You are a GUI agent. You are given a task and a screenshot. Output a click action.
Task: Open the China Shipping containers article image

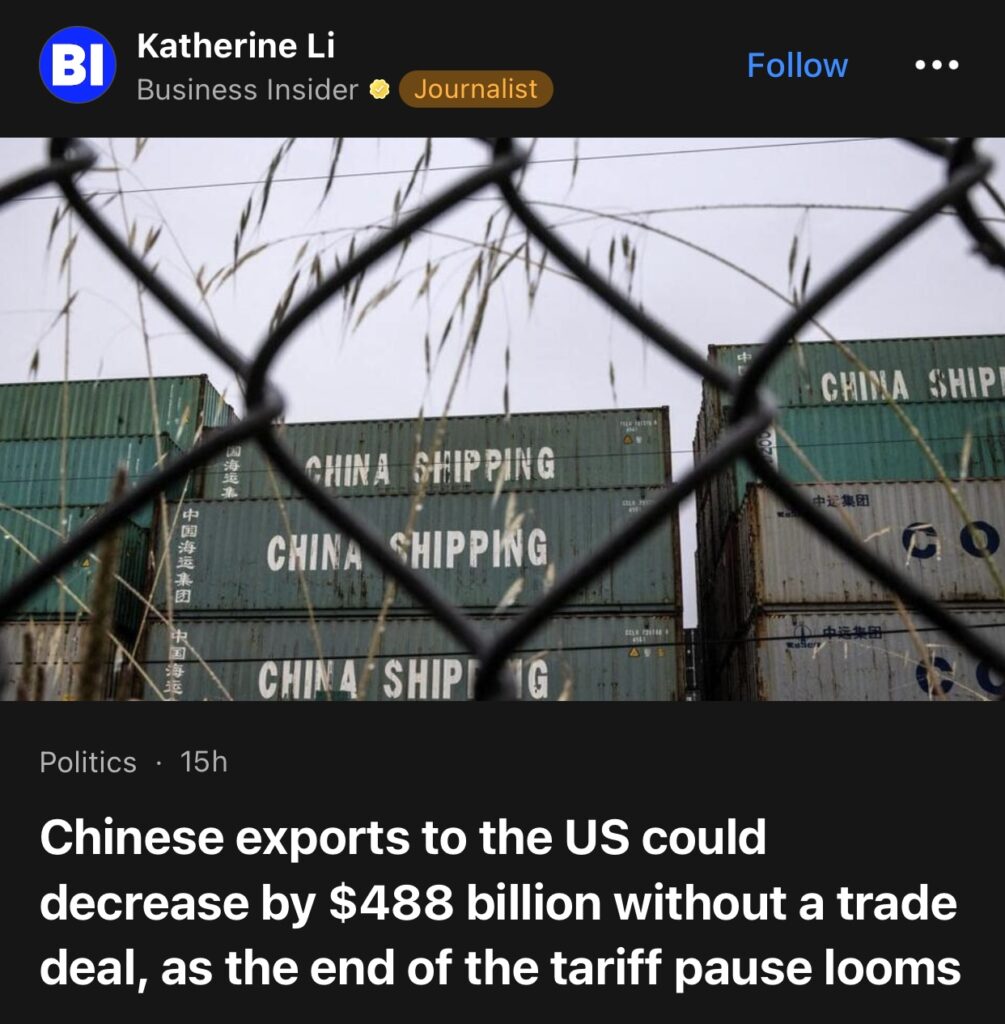click(502, 418)
